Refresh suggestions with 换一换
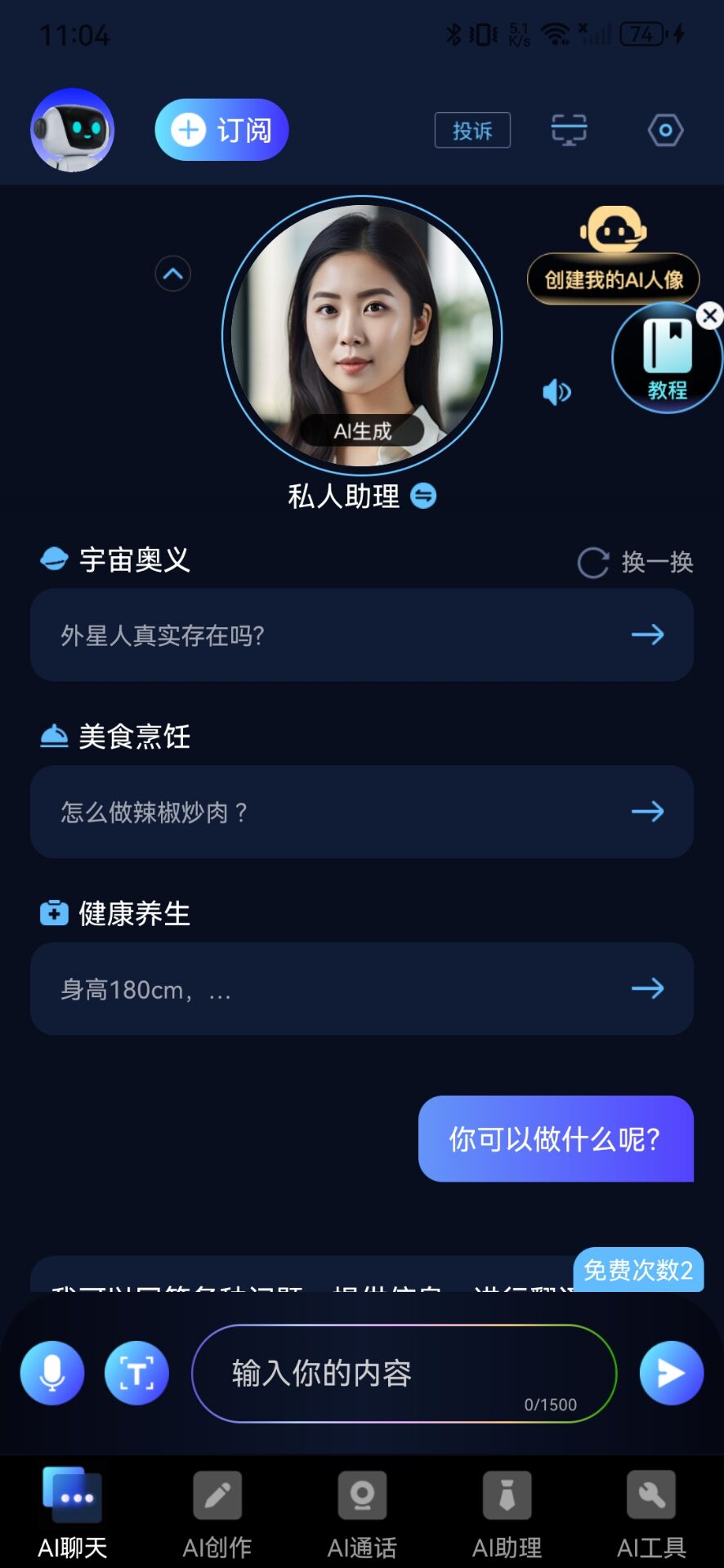 click(636, 562)
